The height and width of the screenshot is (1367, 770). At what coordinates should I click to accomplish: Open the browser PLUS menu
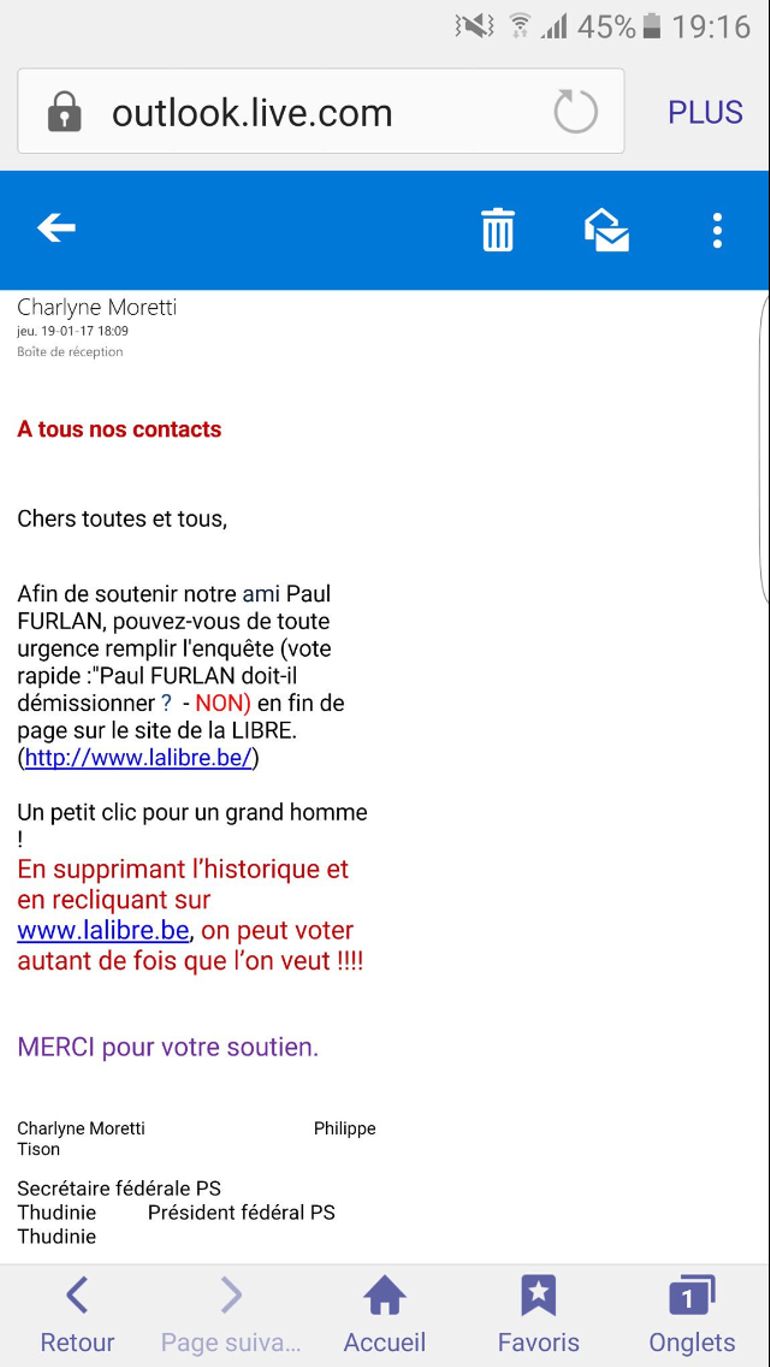coord(705,112)
